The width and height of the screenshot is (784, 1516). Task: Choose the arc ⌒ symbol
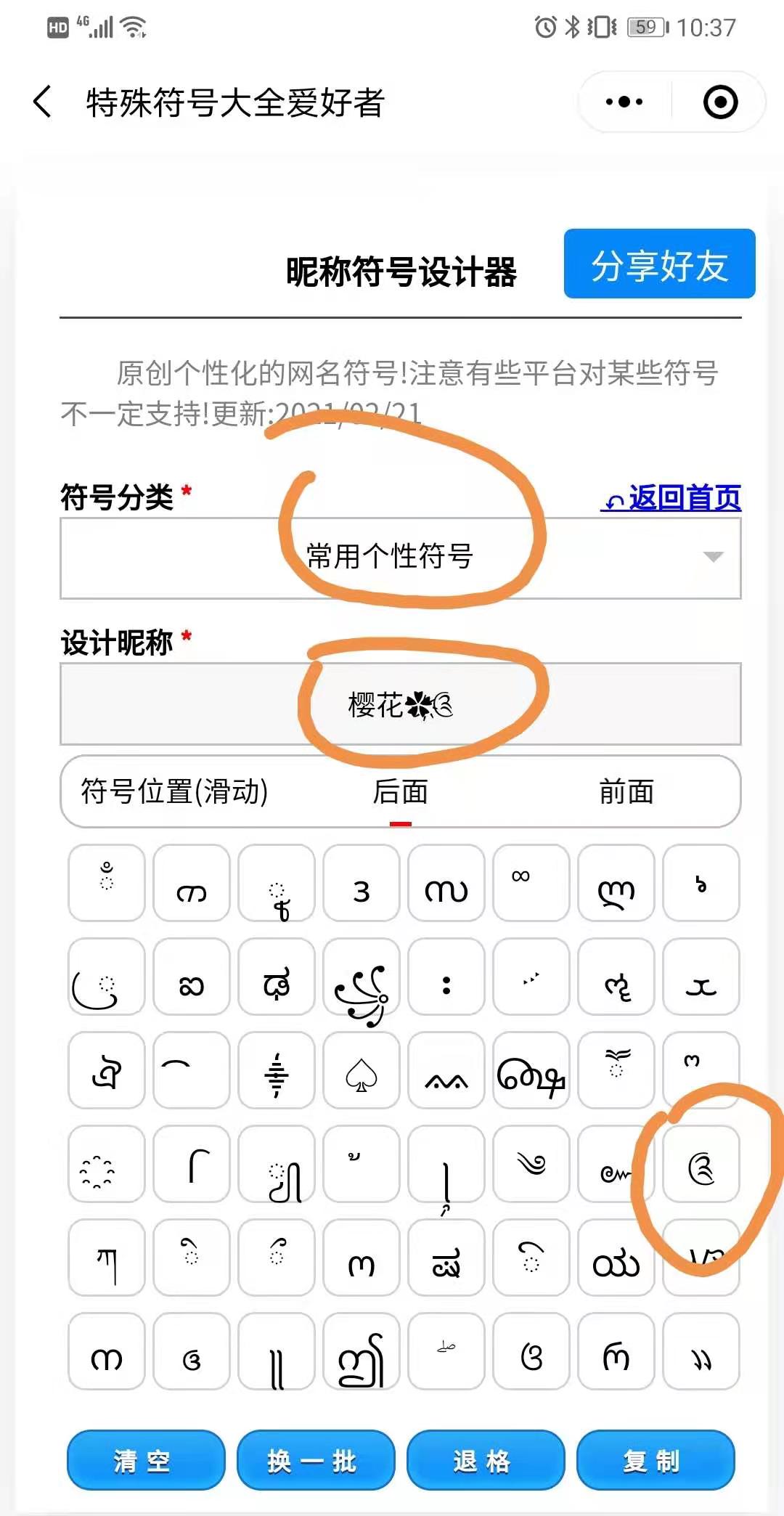[x=192, y=1070]
